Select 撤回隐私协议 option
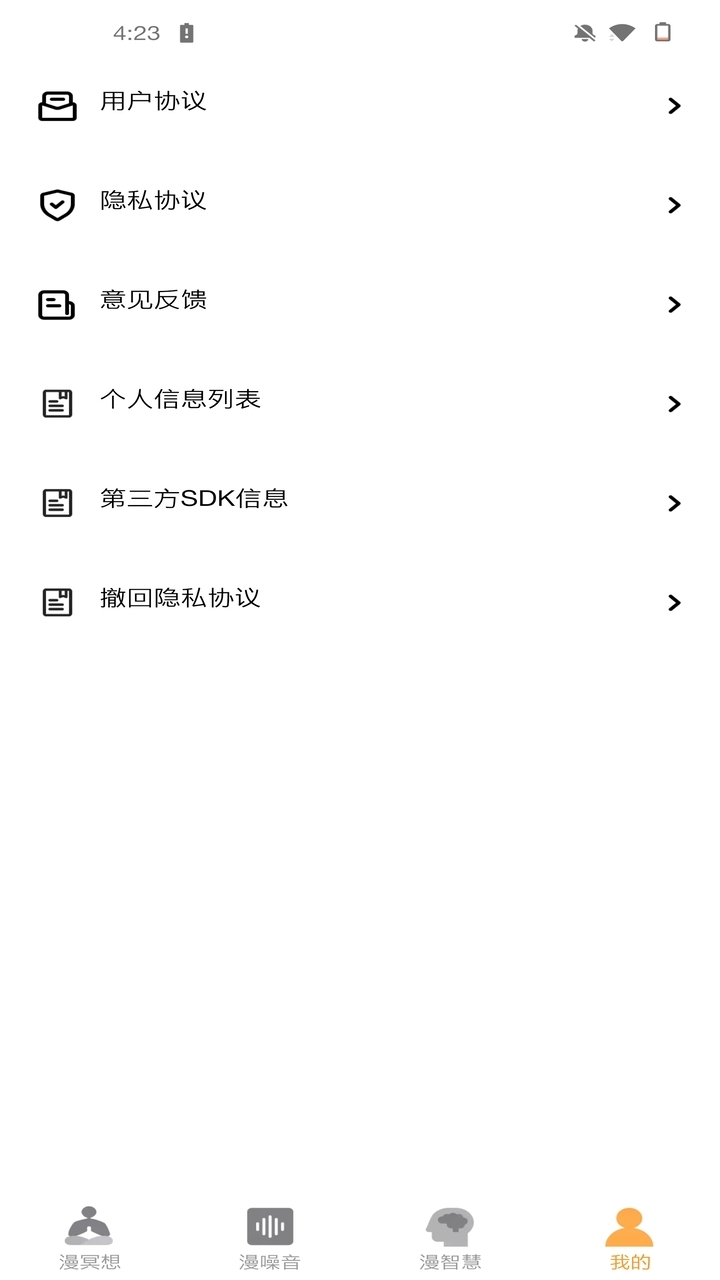The width and height of the screenshot is (720, 1280). click(360, 601)
